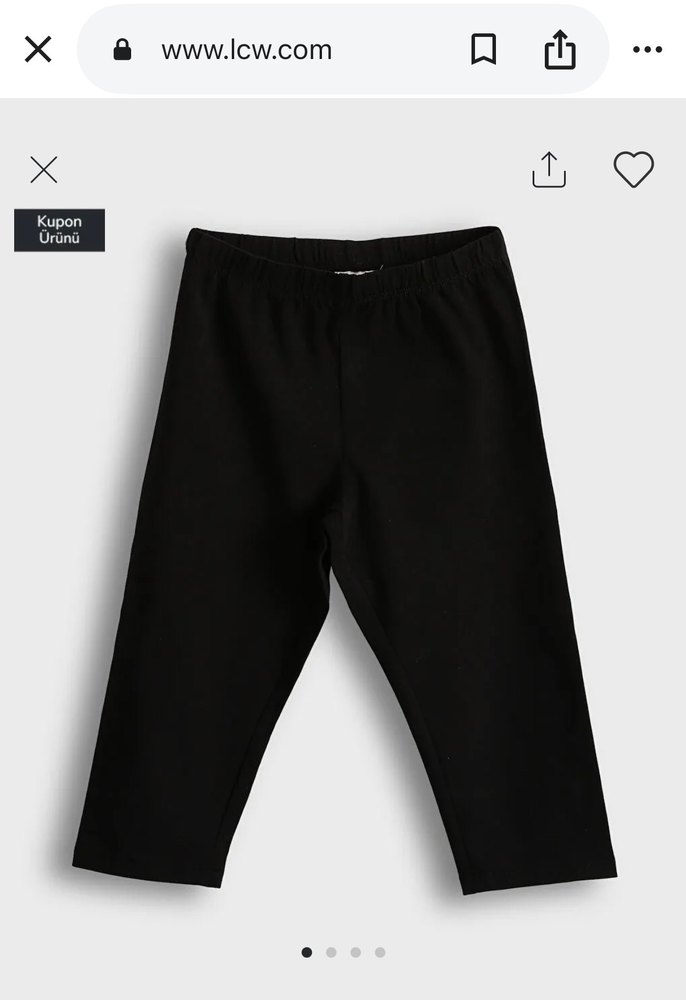This screenshot has width=686, height=1000.
Task: Share the page from the browser bar
Action: [x=560, y=50]
